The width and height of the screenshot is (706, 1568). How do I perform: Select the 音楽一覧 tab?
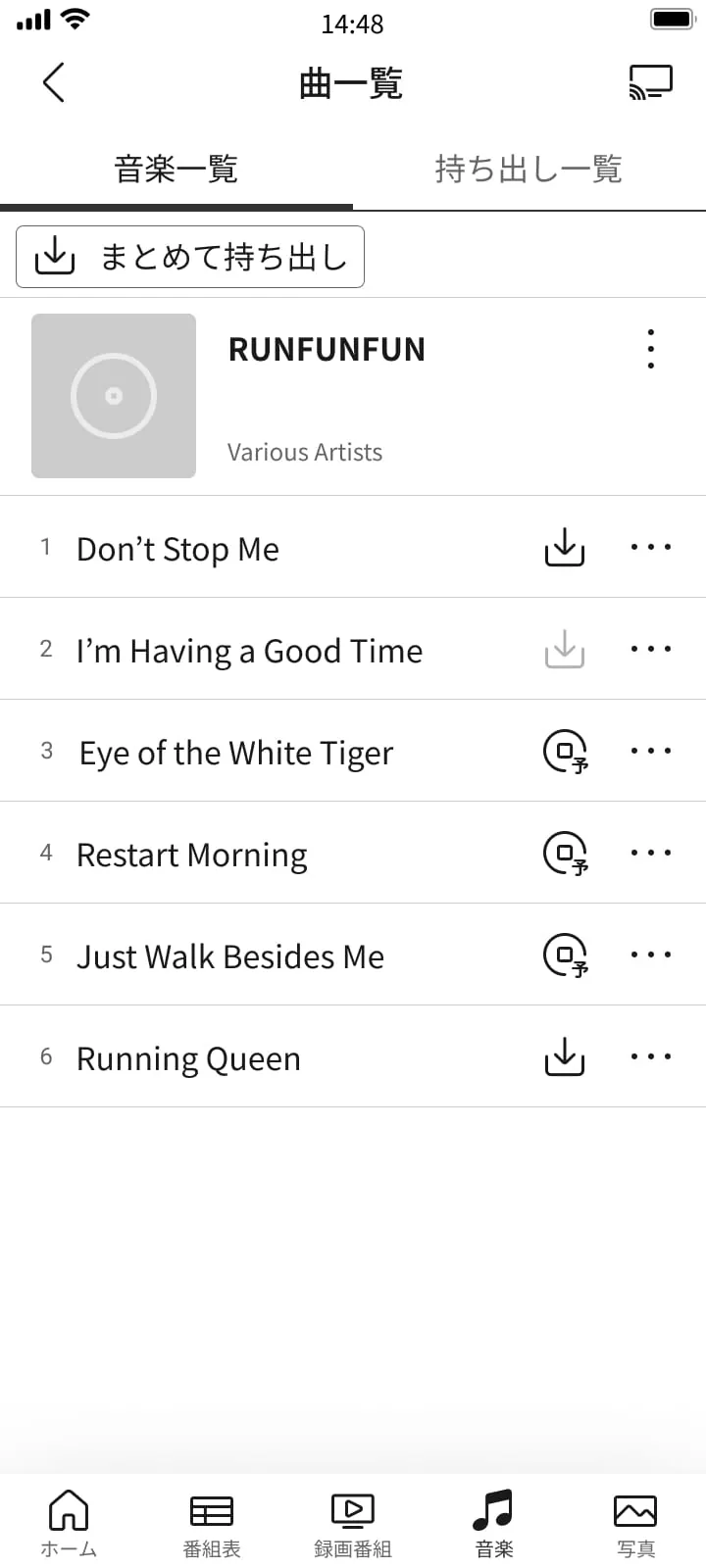176,170
